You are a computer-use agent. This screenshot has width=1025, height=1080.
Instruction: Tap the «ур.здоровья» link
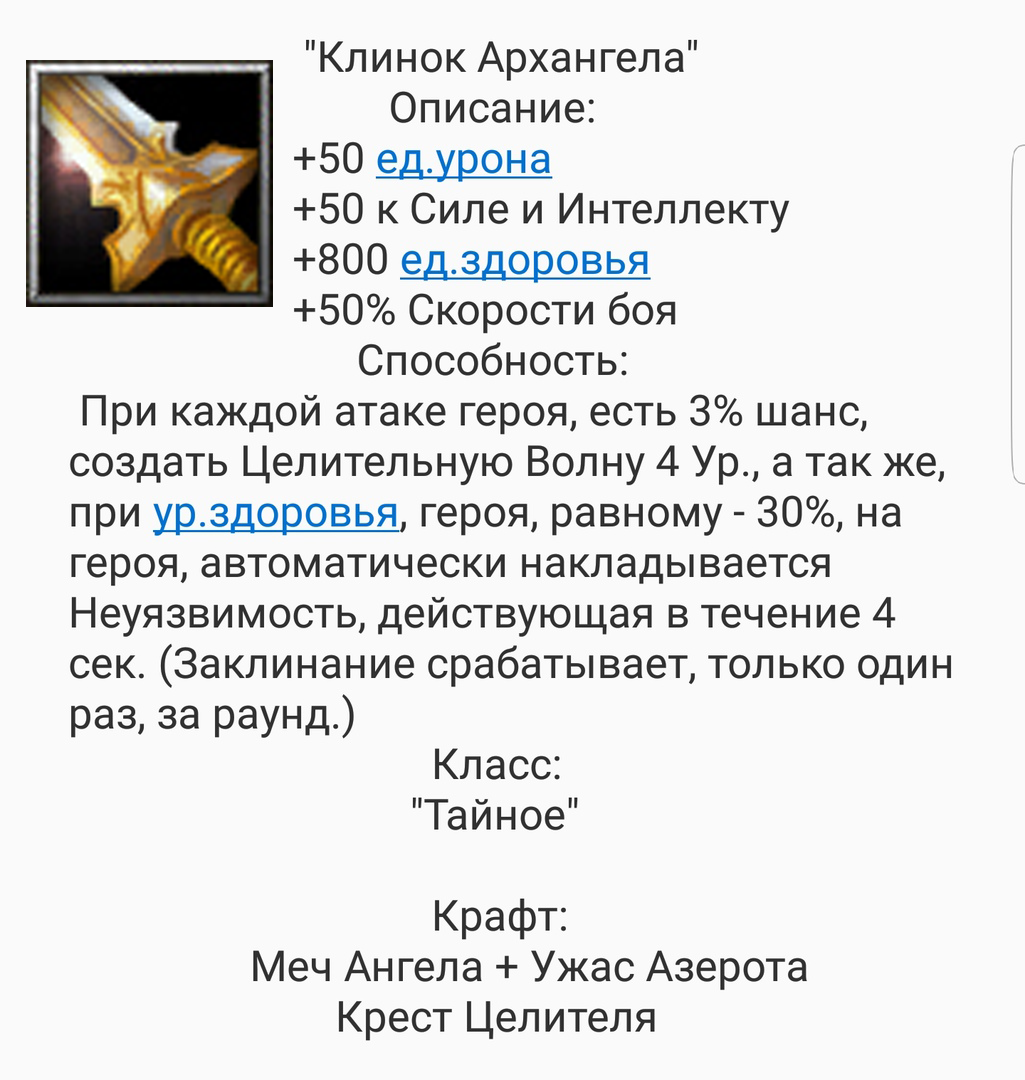click(x=276, y=513)
